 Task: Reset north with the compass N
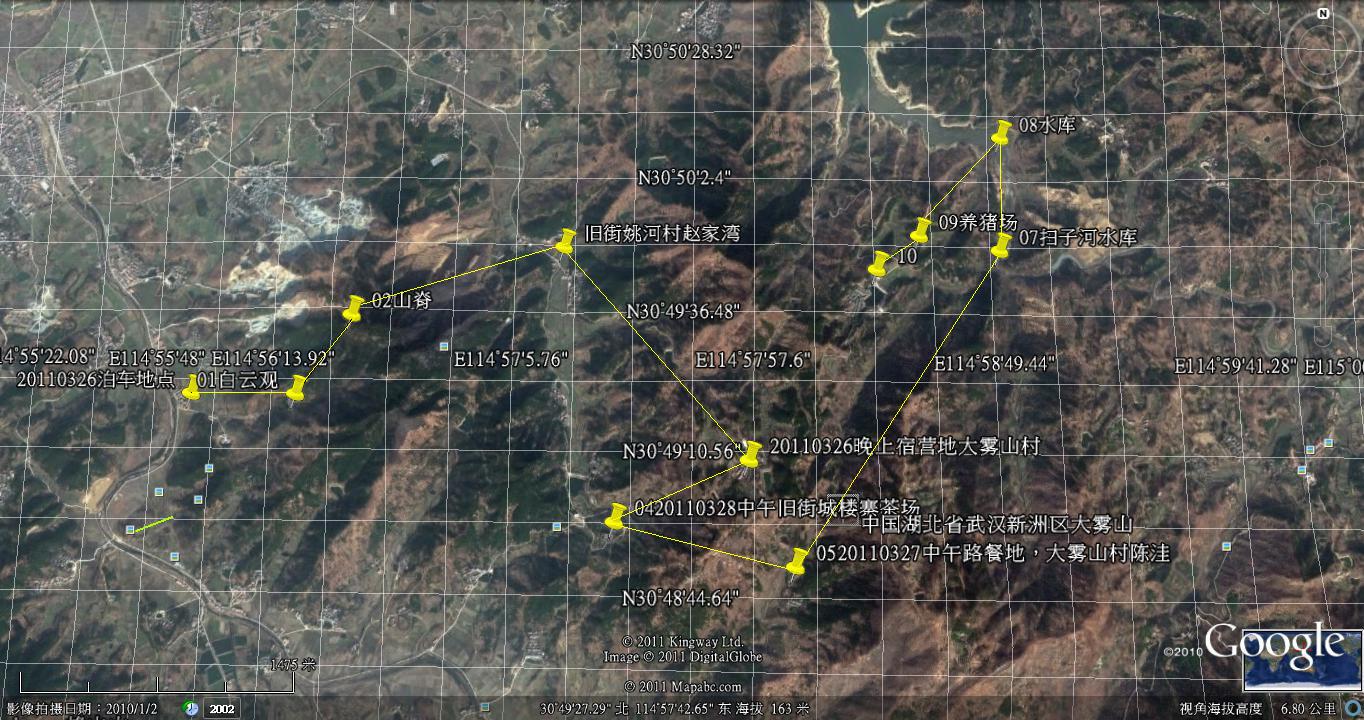point(1323,14)
